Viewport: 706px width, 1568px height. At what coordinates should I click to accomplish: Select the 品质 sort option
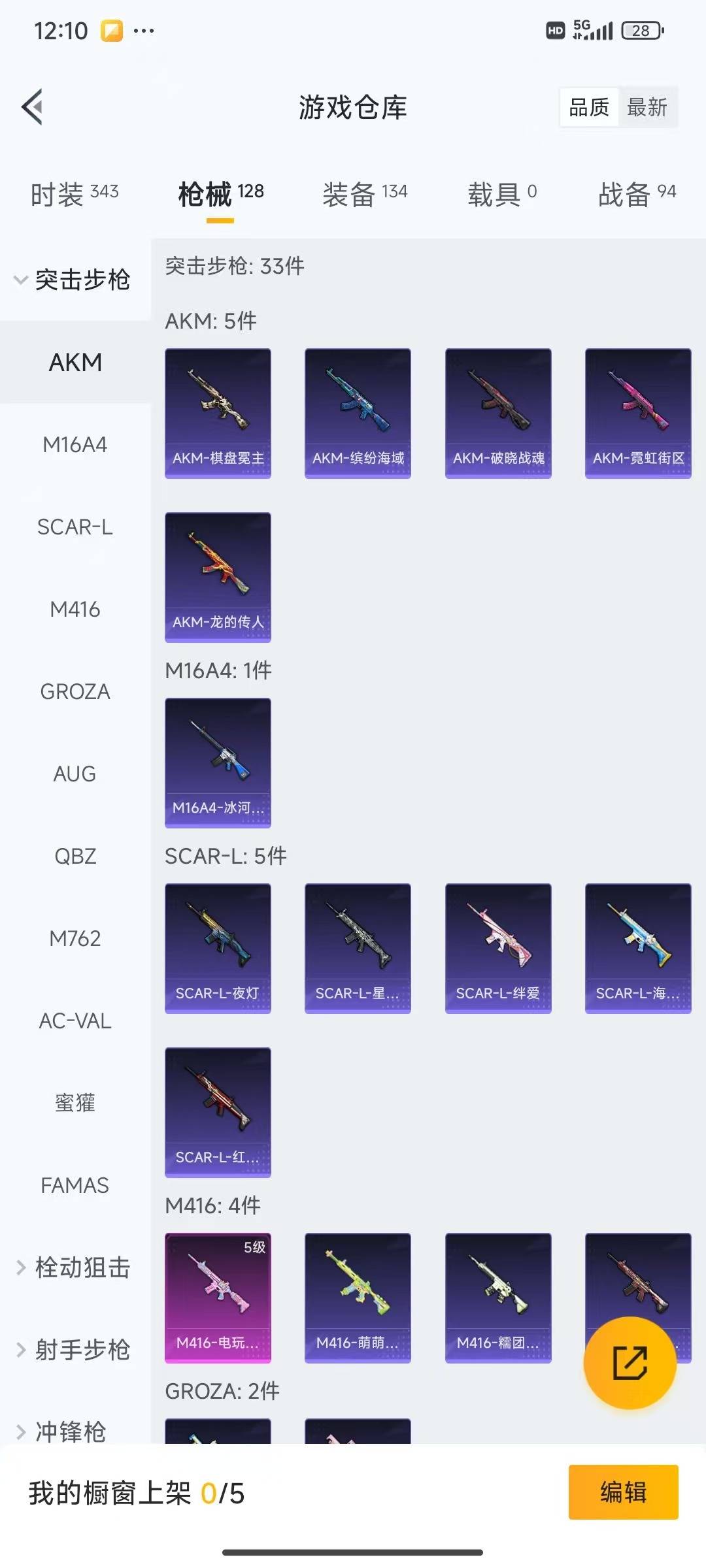589,107
